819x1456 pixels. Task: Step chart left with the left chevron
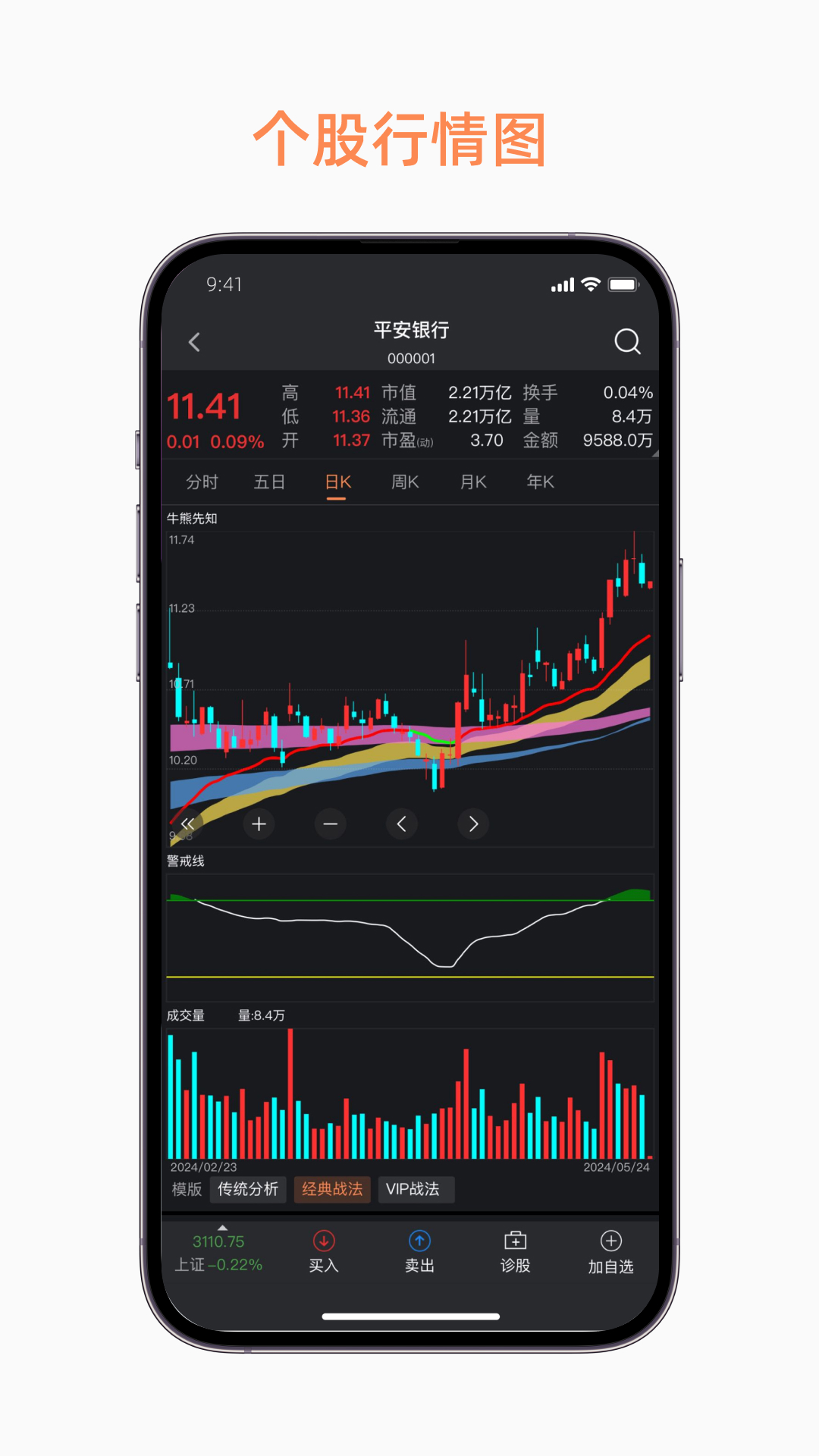coord(401,824)
